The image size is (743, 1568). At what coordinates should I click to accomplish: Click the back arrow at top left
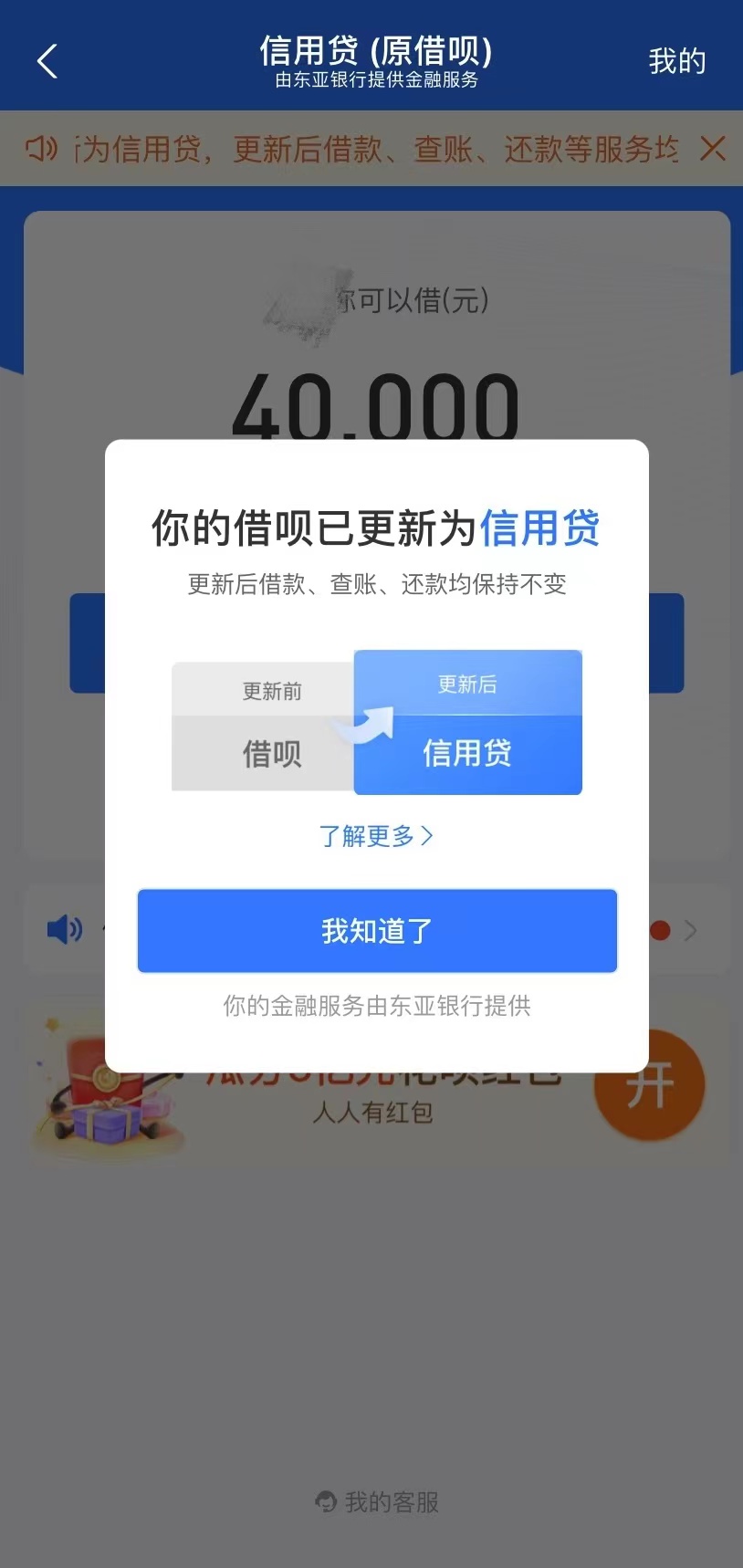click(47, 60)
